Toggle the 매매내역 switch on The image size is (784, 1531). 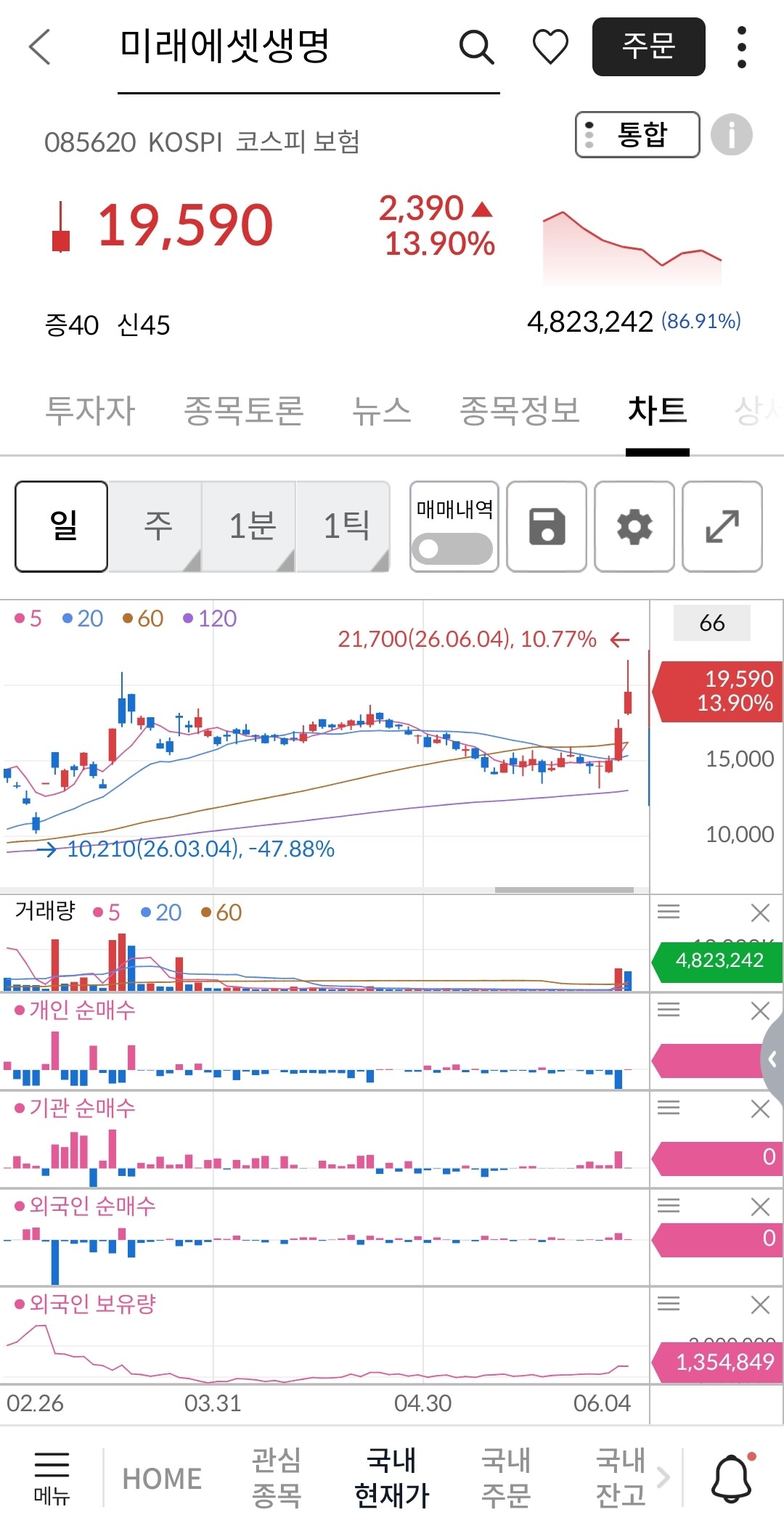(x=452, y=549)
